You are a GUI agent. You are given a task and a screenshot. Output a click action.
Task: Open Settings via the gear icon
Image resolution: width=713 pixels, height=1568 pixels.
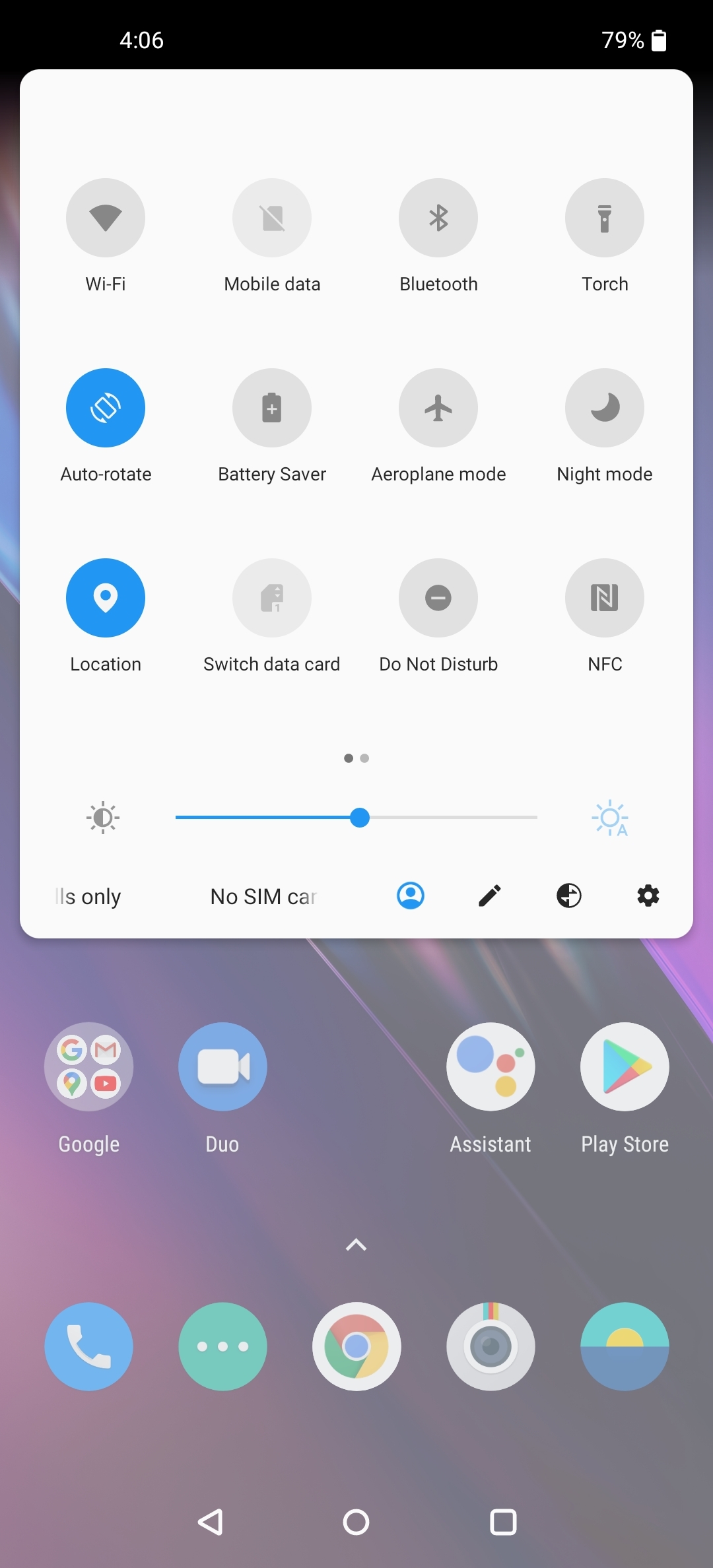(647, 896)
